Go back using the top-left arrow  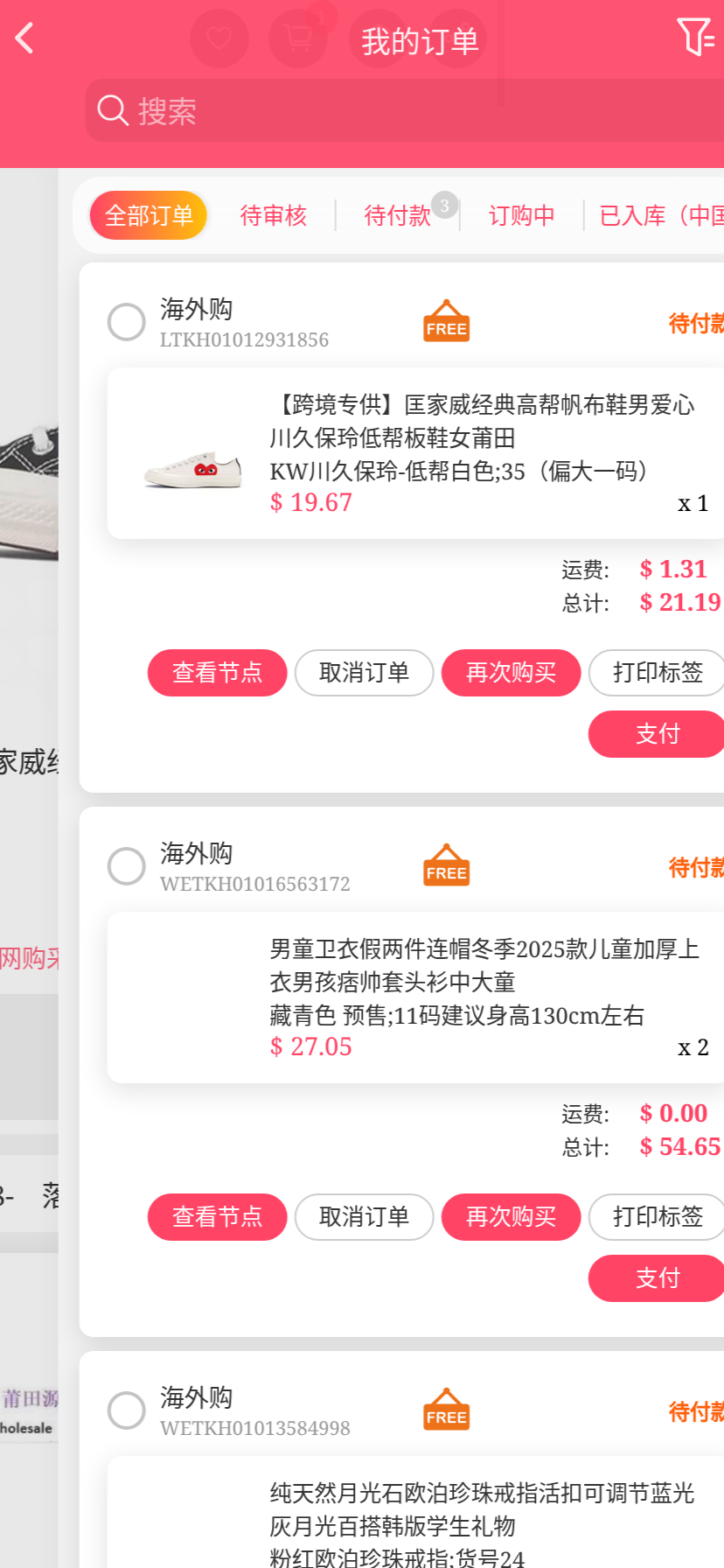[x=24, y=38]
